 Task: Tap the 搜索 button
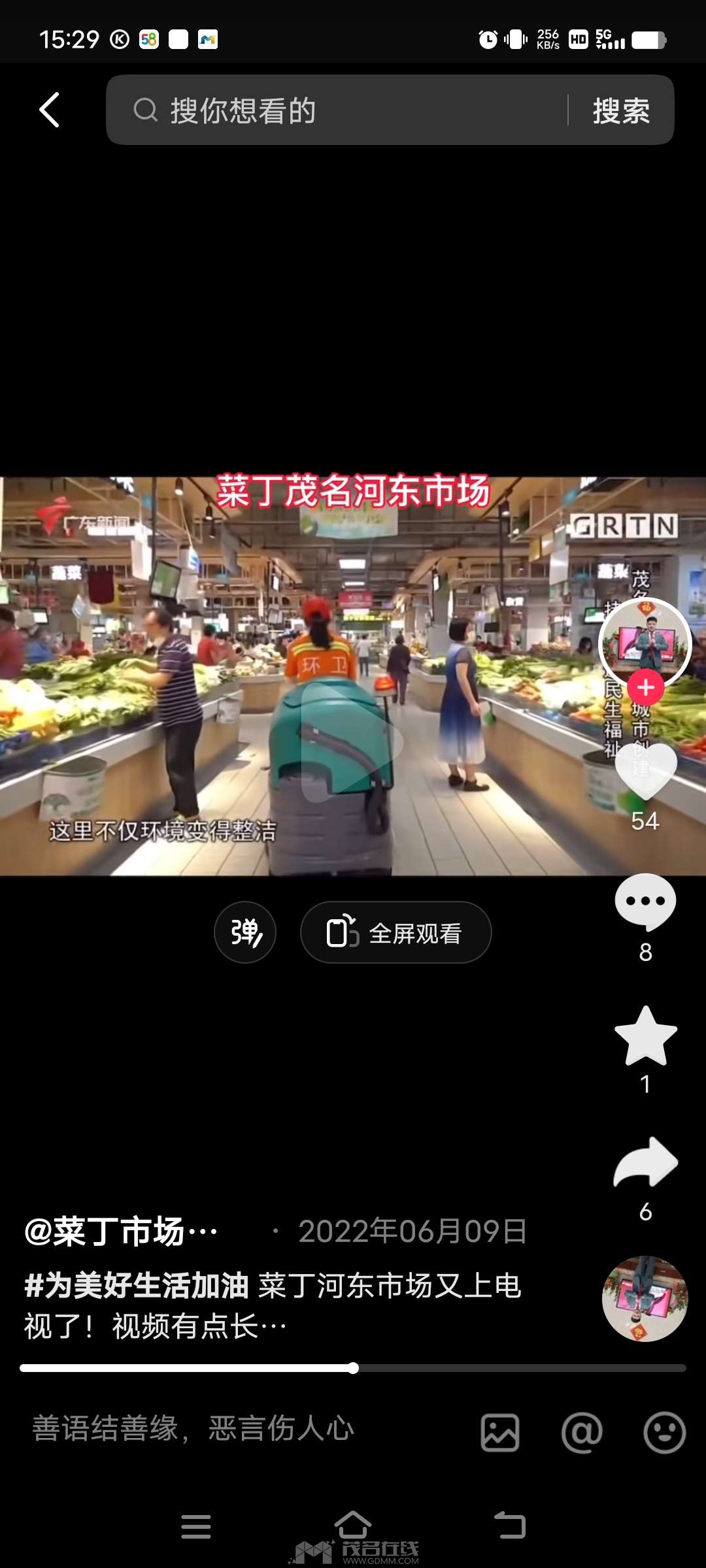click(620, 110)
